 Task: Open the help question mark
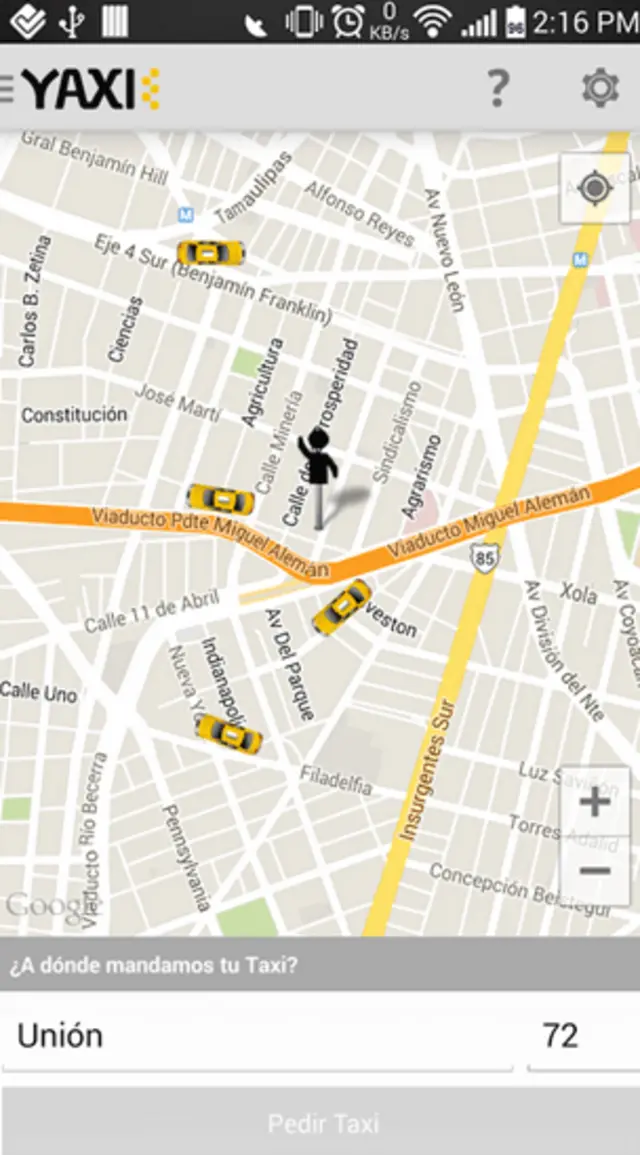(x=498, y=89)
